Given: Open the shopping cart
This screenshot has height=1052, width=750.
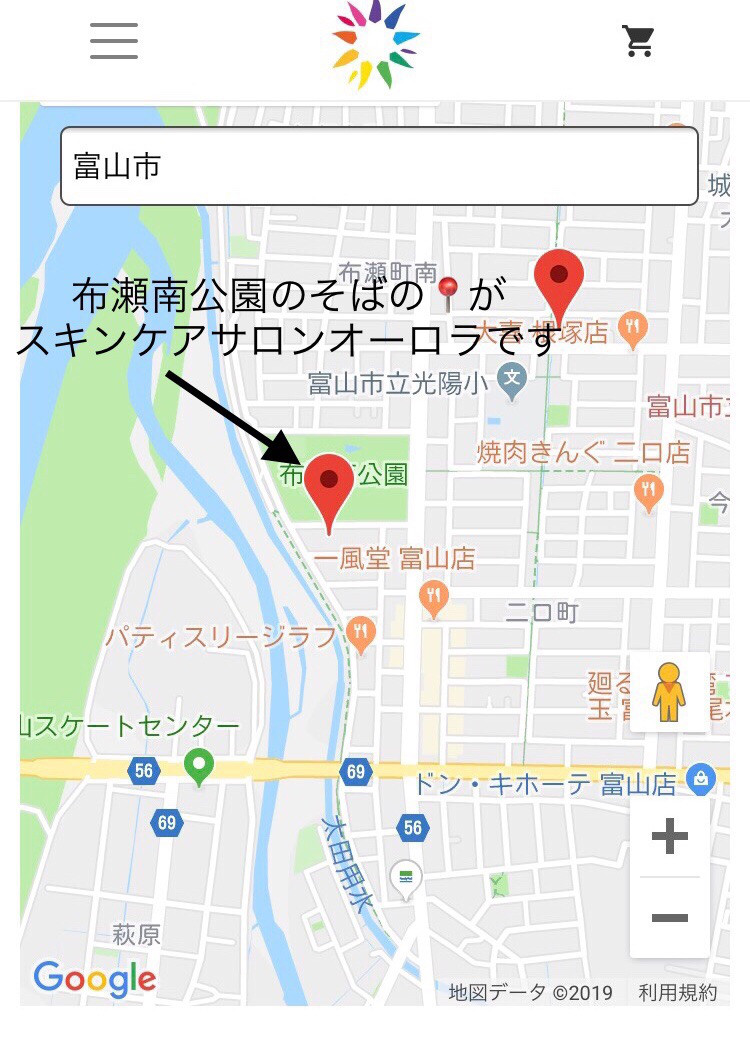Looking at the screenshot, I should point(638,41).
